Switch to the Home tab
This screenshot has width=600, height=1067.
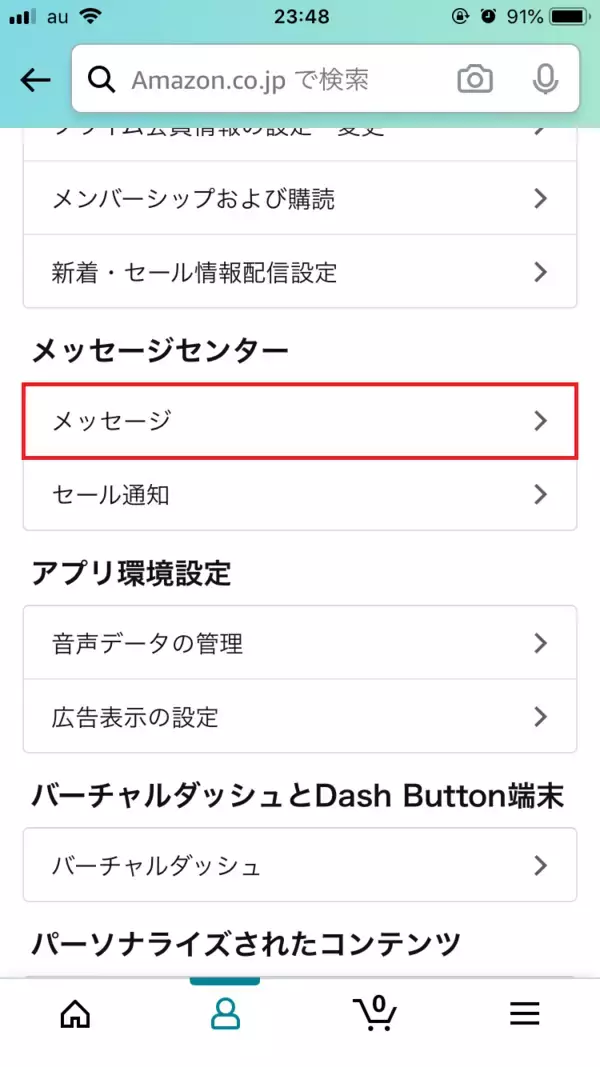click(75, 1015)
